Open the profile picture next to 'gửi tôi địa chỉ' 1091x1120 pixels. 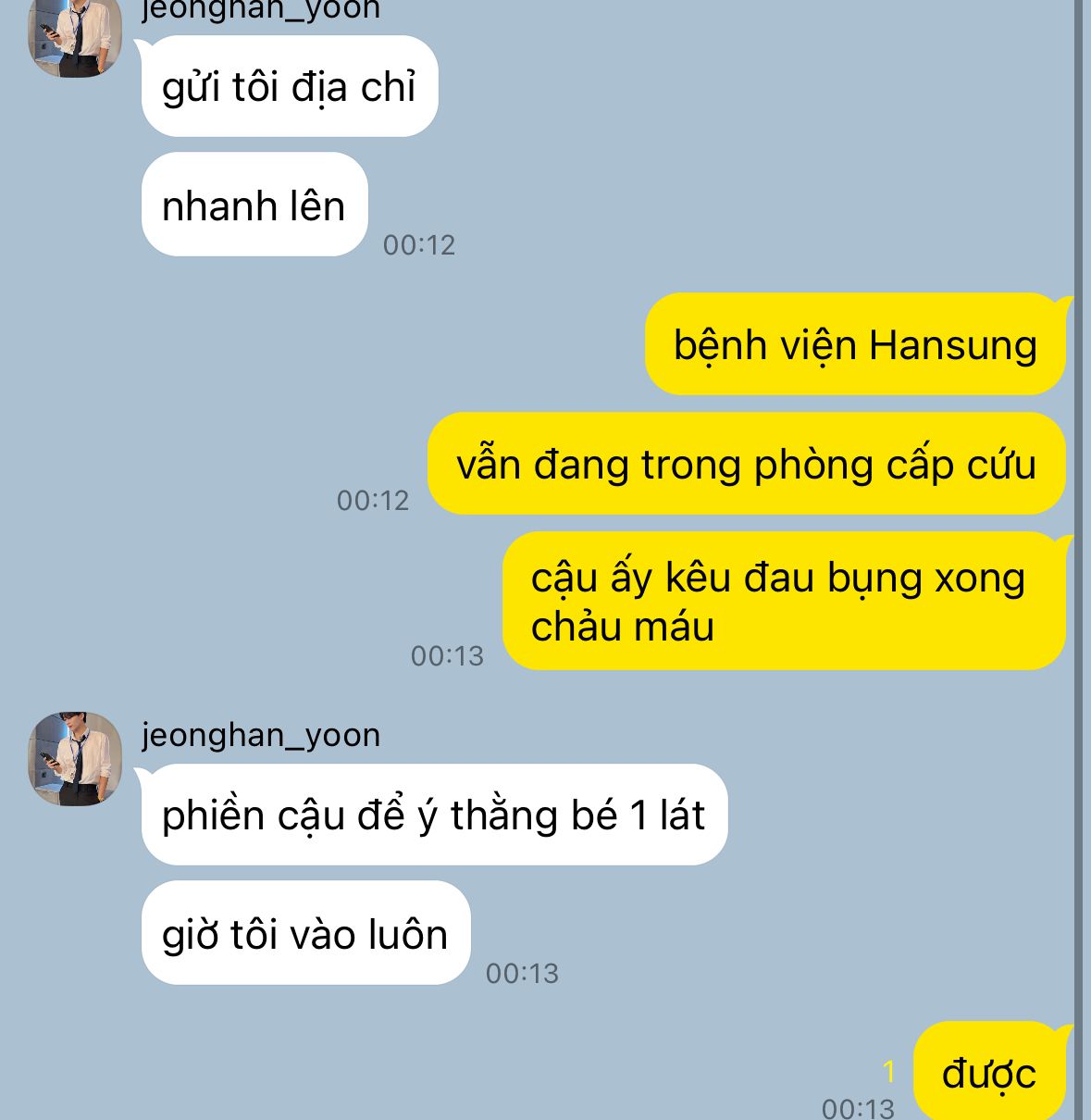[76, 38]
